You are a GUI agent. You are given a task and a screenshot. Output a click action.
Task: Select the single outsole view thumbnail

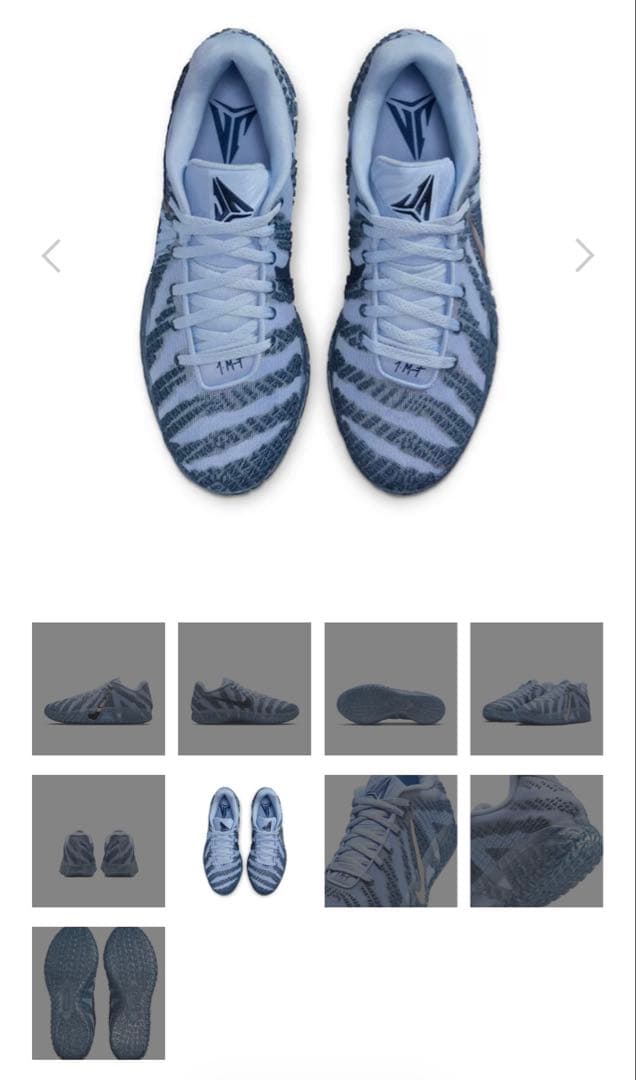pyautogui.click(x=390, y=689)
